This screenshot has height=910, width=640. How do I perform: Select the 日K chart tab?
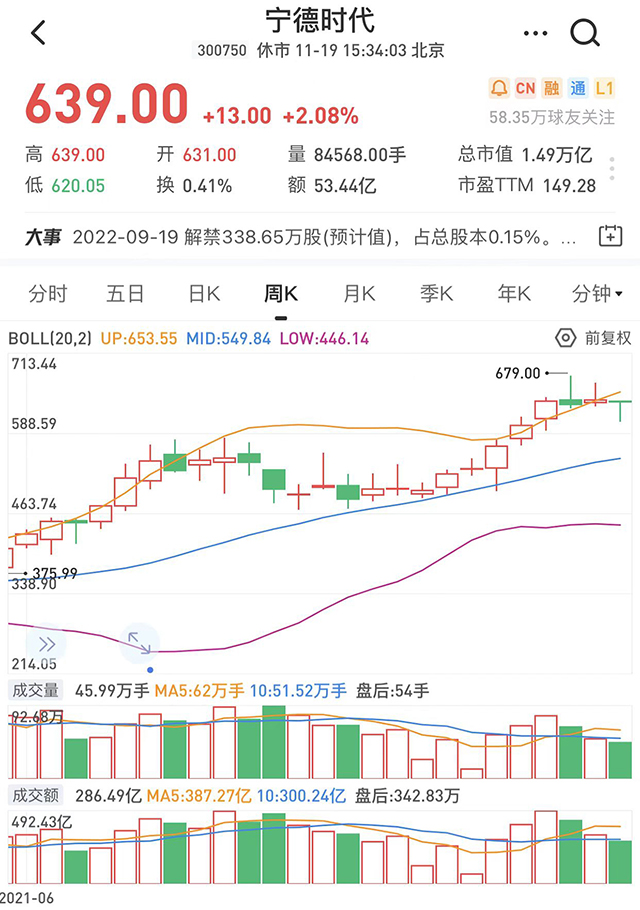pyautogui.click(x=204, y=294)
